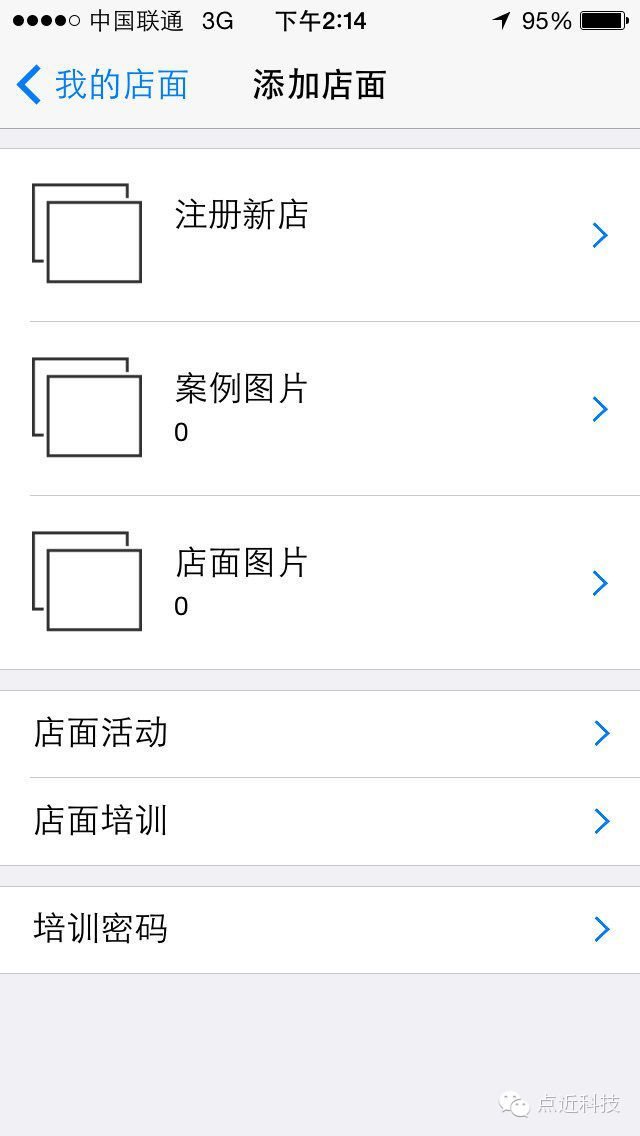
Task: Open 店面图片 gallery
Action: (320, 582)
